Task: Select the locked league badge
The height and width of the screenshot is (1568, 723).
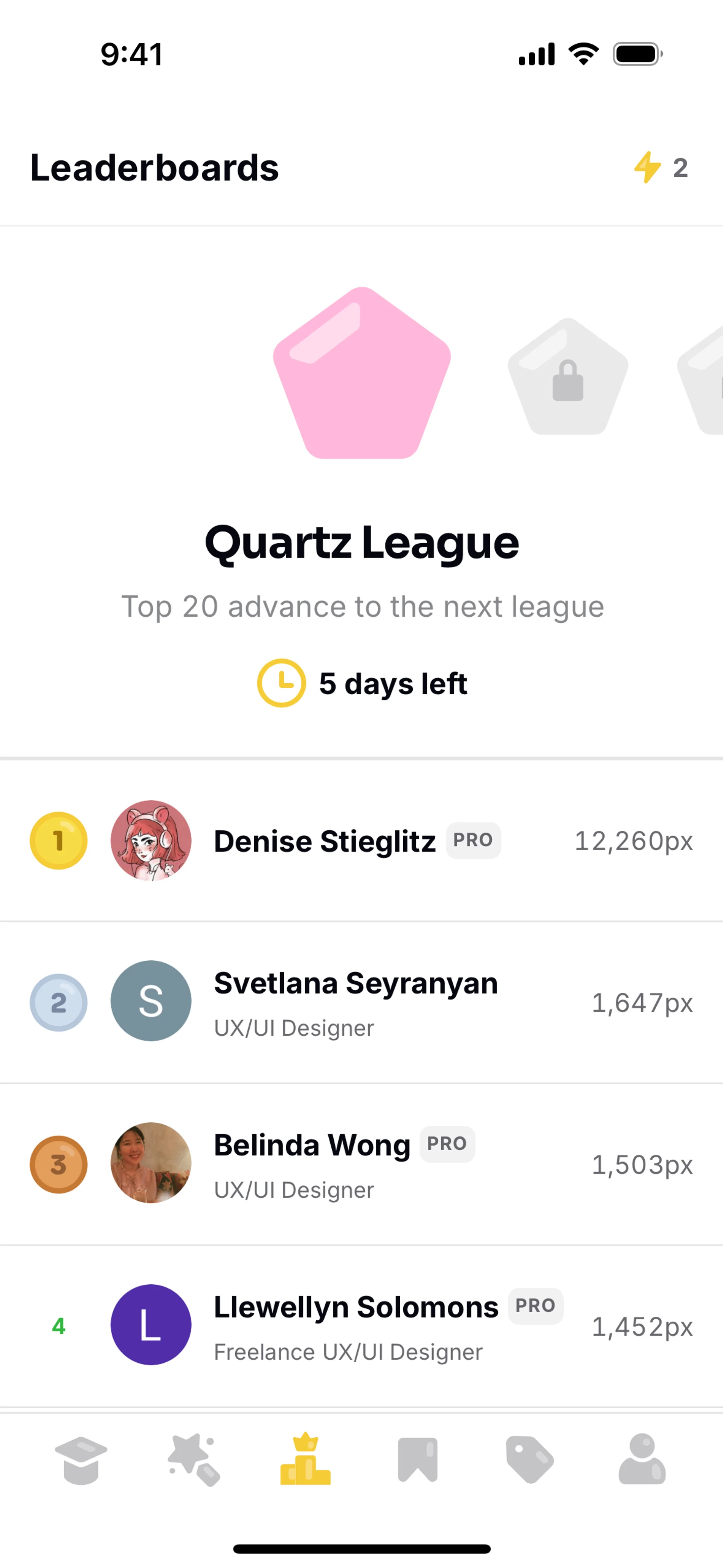Action: pos(567,378)
